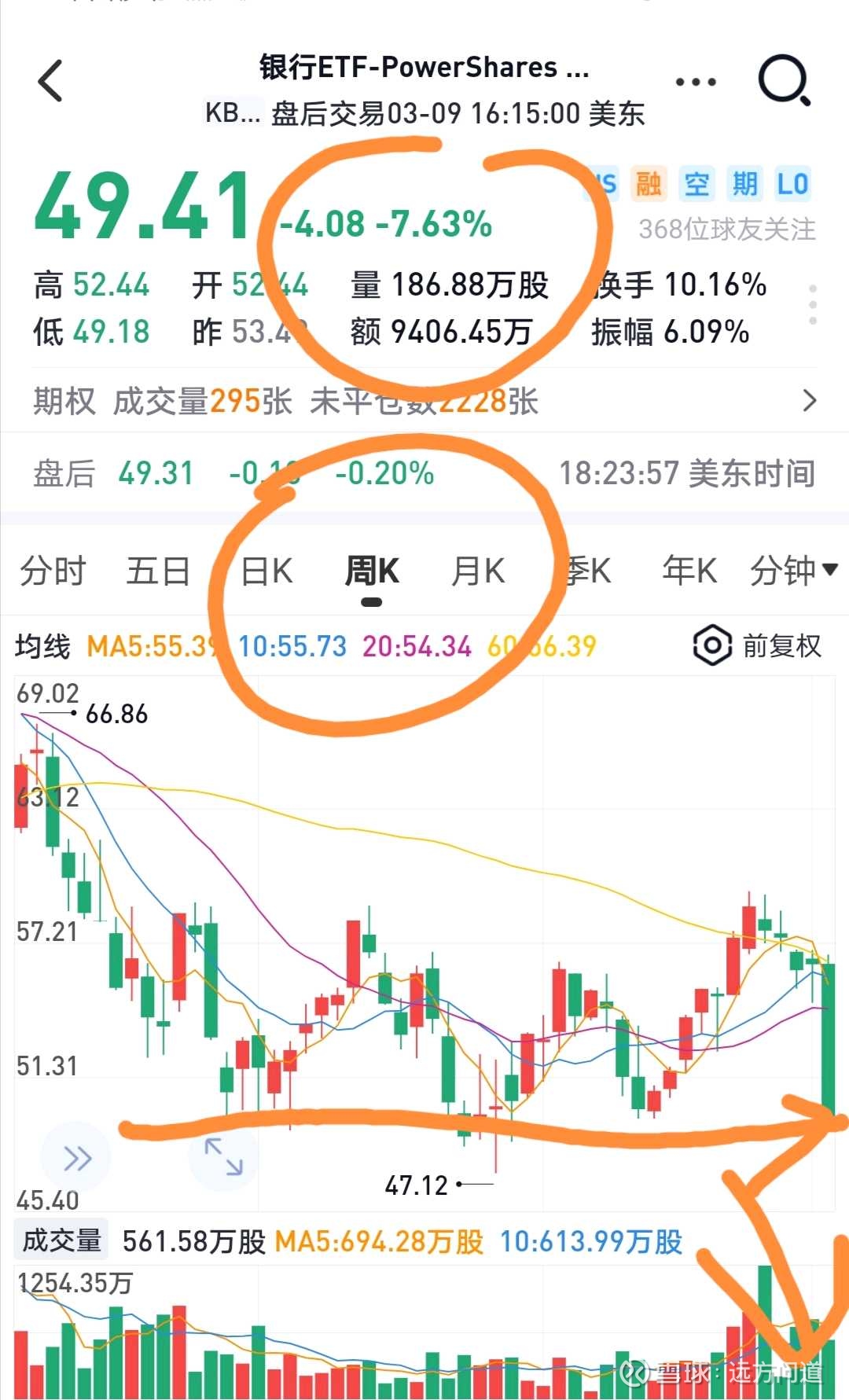This screenshot has height=1400, width=849.
Task: Click the 盘后 after-hours price row
Action: (63, 473)
